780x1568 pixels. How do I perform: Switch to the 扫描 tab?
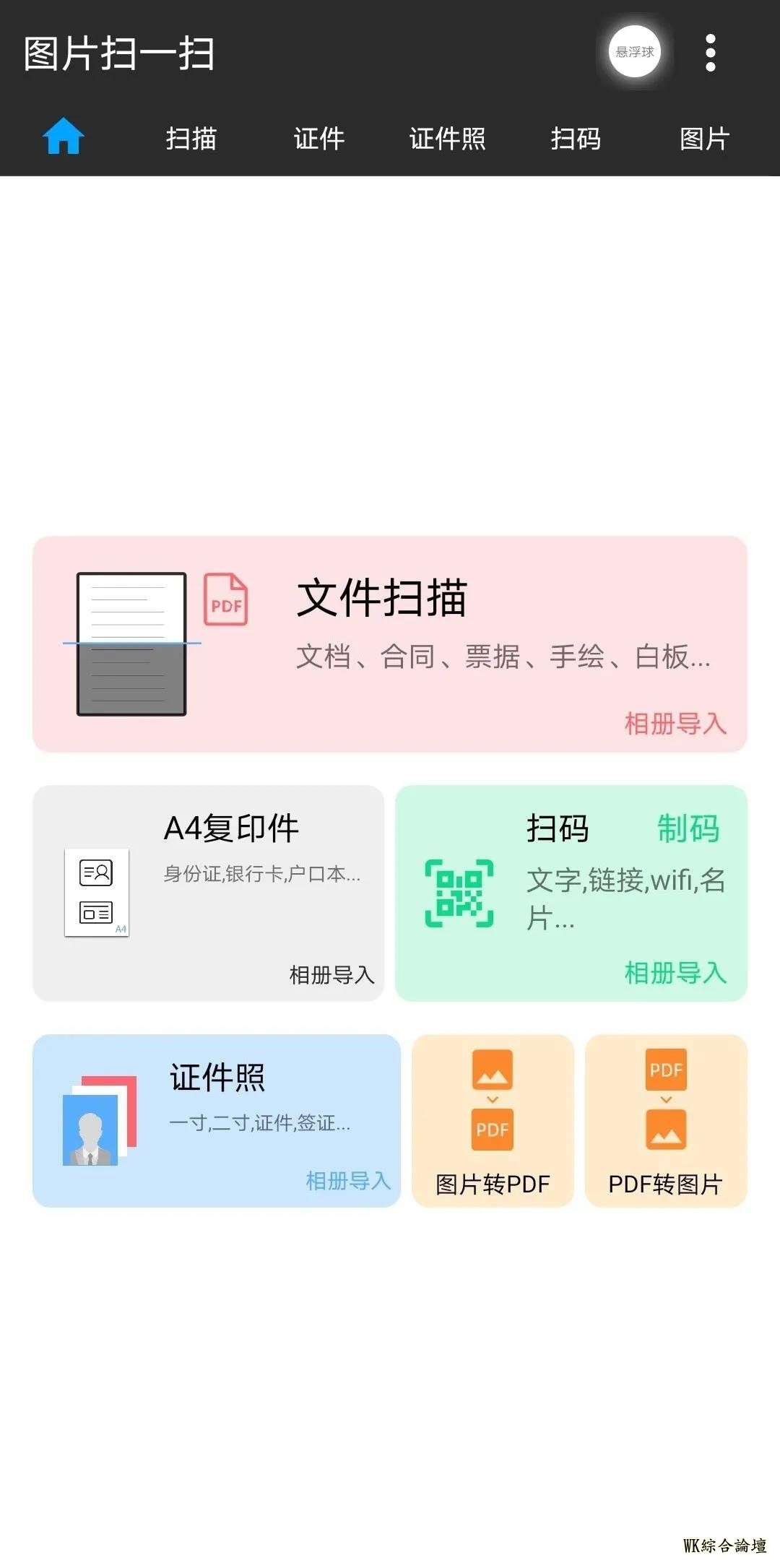(x=191, y=139)
